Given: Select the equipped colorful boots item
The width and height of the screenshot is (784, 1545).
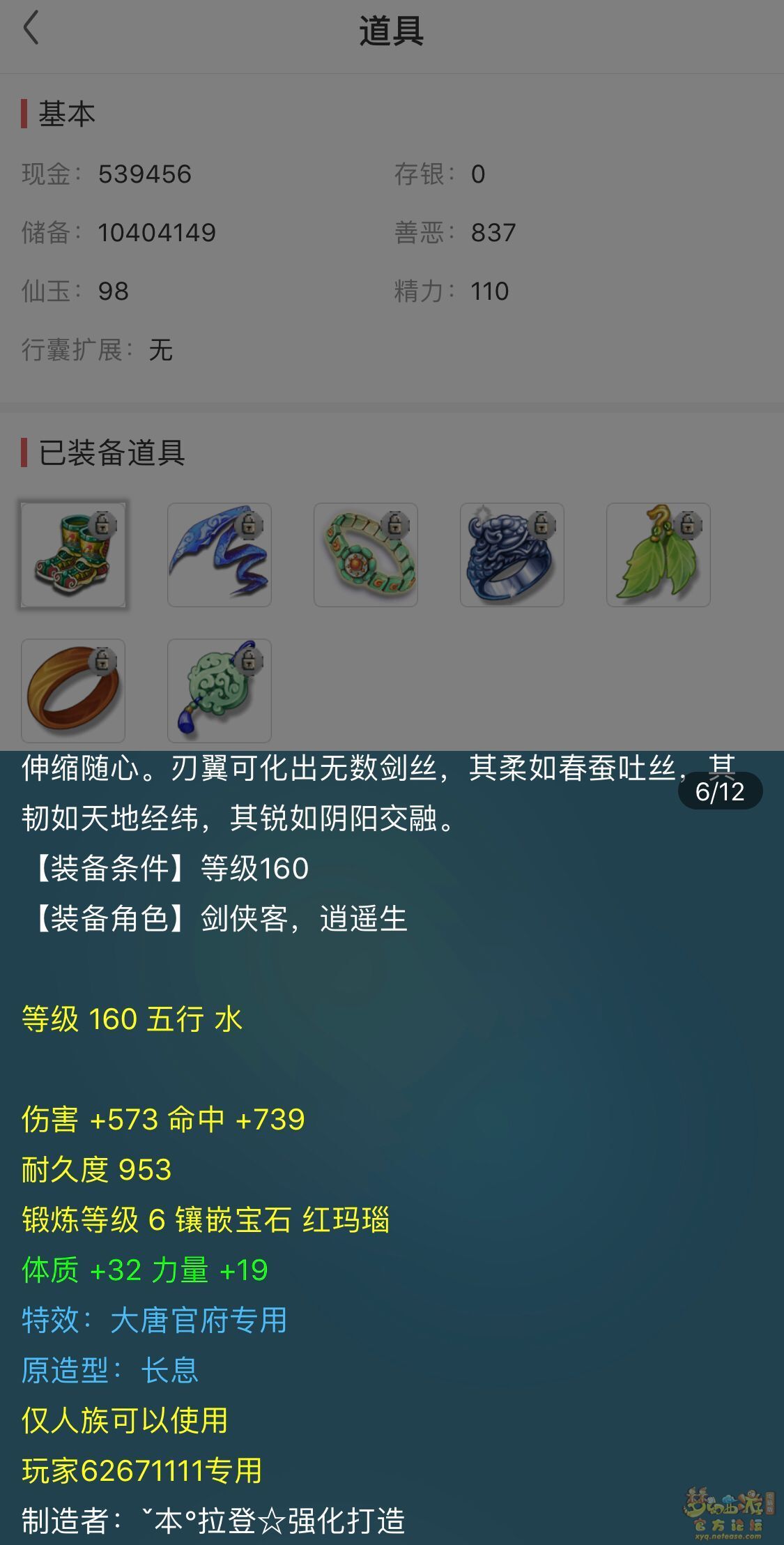Looking at the screenshot, I should [73, 555].
